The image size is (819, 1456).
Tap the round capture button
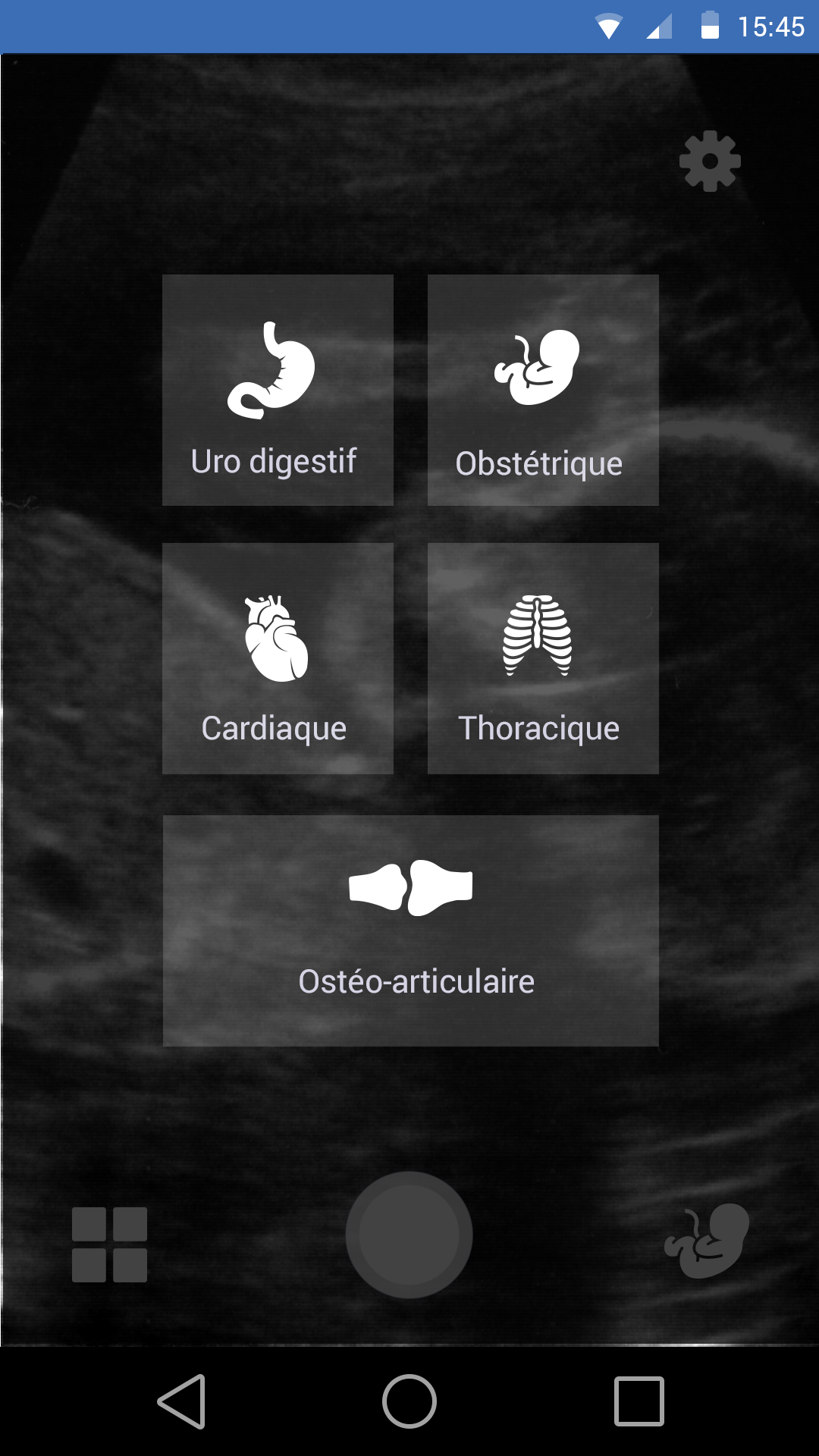(x=409, y=1235)
